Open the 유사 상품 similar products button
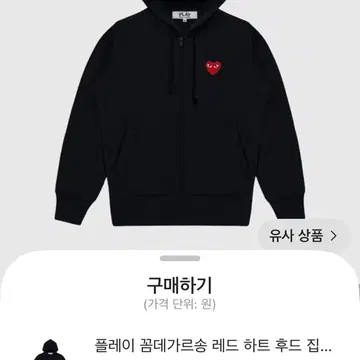360x360 pixels. (x=304, y=236)
